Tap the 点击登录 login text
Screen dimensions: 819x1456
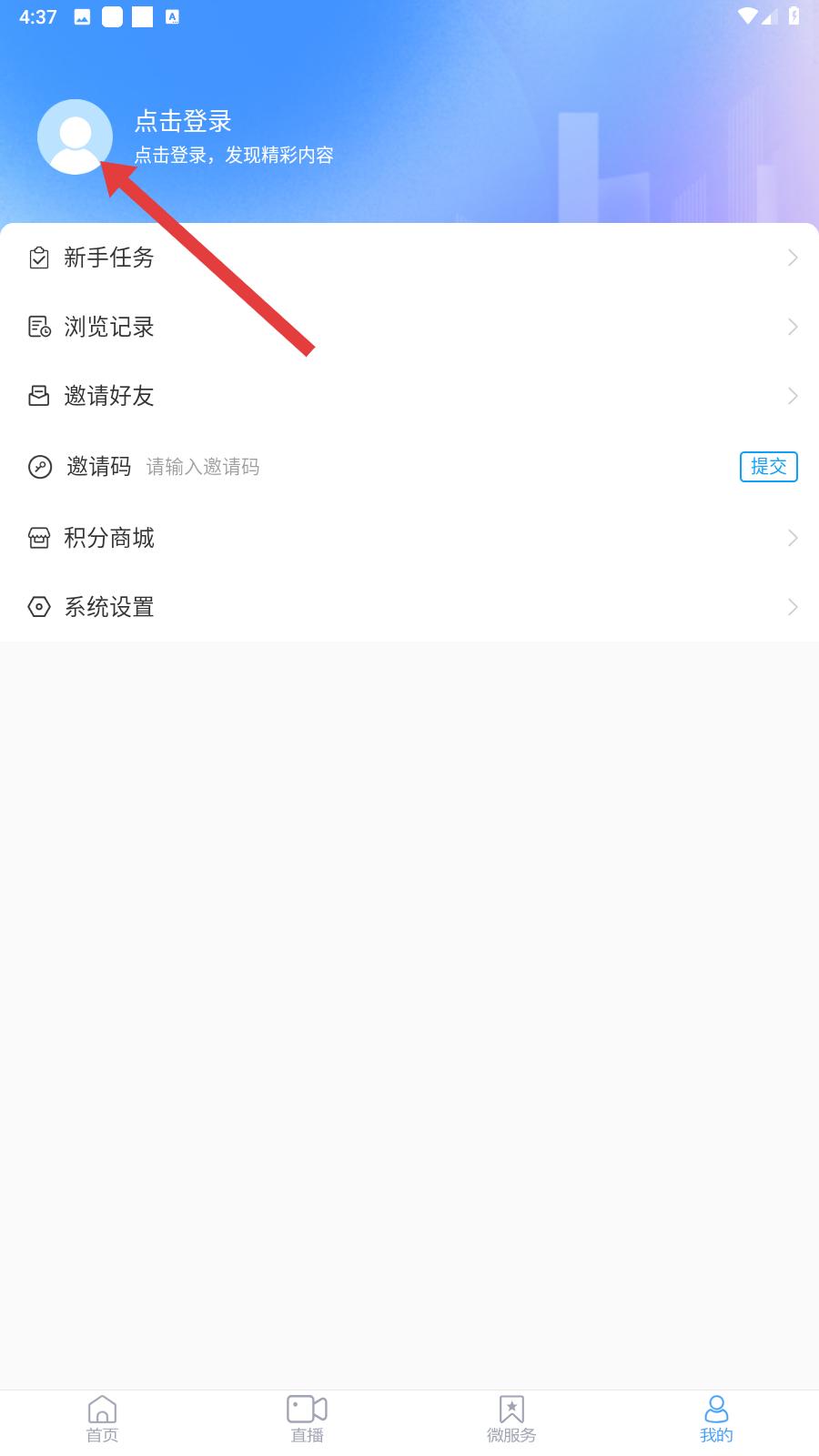183,121
